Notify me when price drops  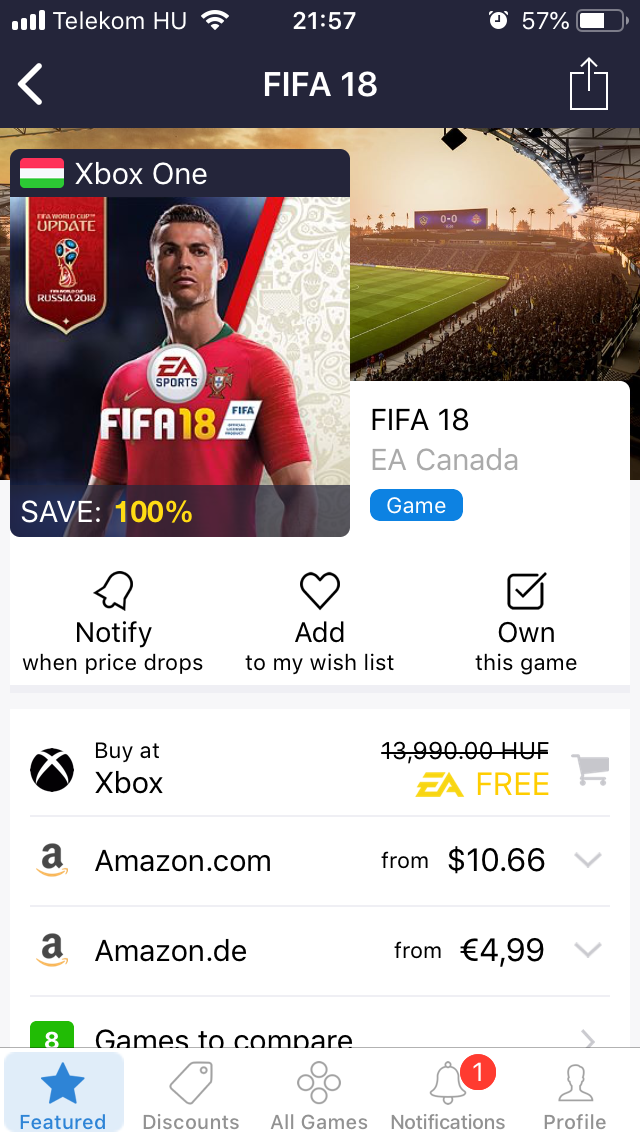point(113,622)
